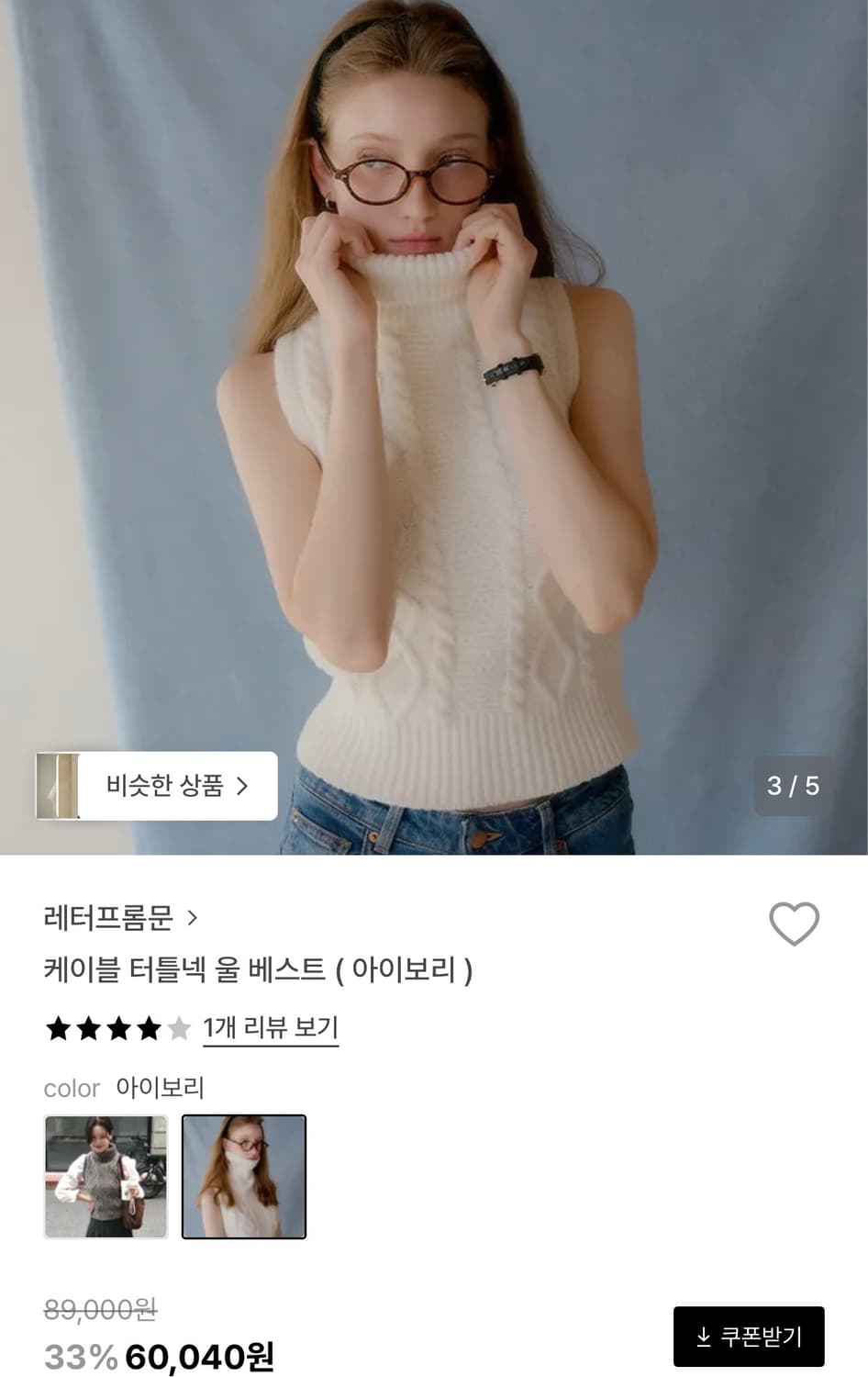Tap the 쿠폰받기 coupon button
This screenshot has height=1377, width=868.
748,1337
